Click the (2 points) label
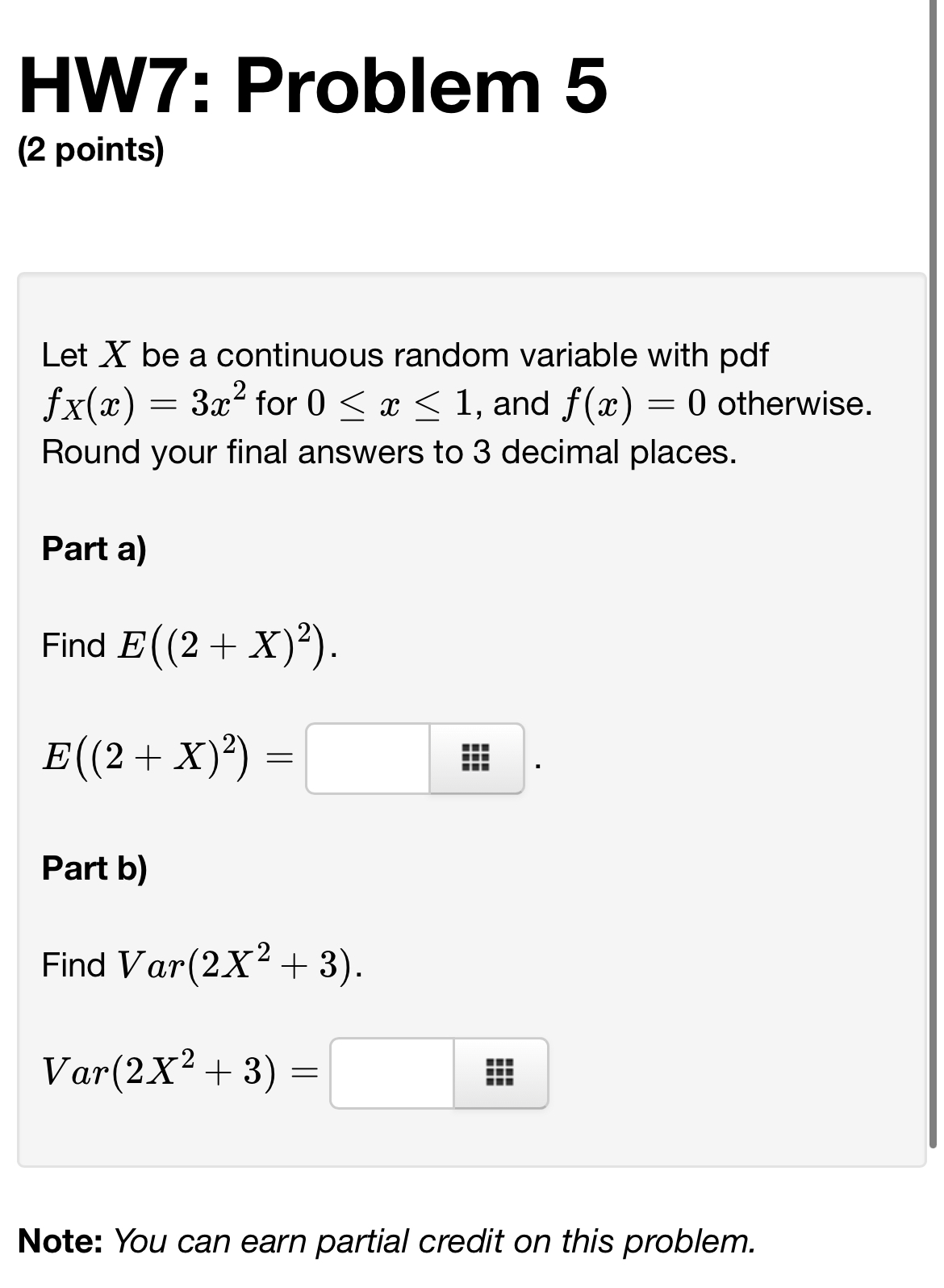 pos(91,150)
